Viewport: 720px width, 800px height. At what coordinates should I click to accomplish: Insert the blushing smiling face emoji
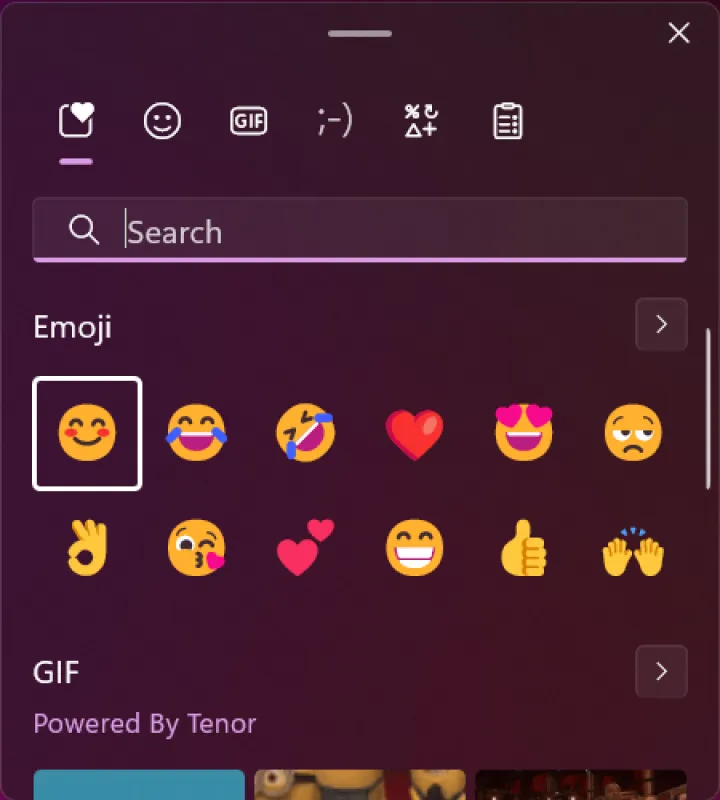pos(87,433)
